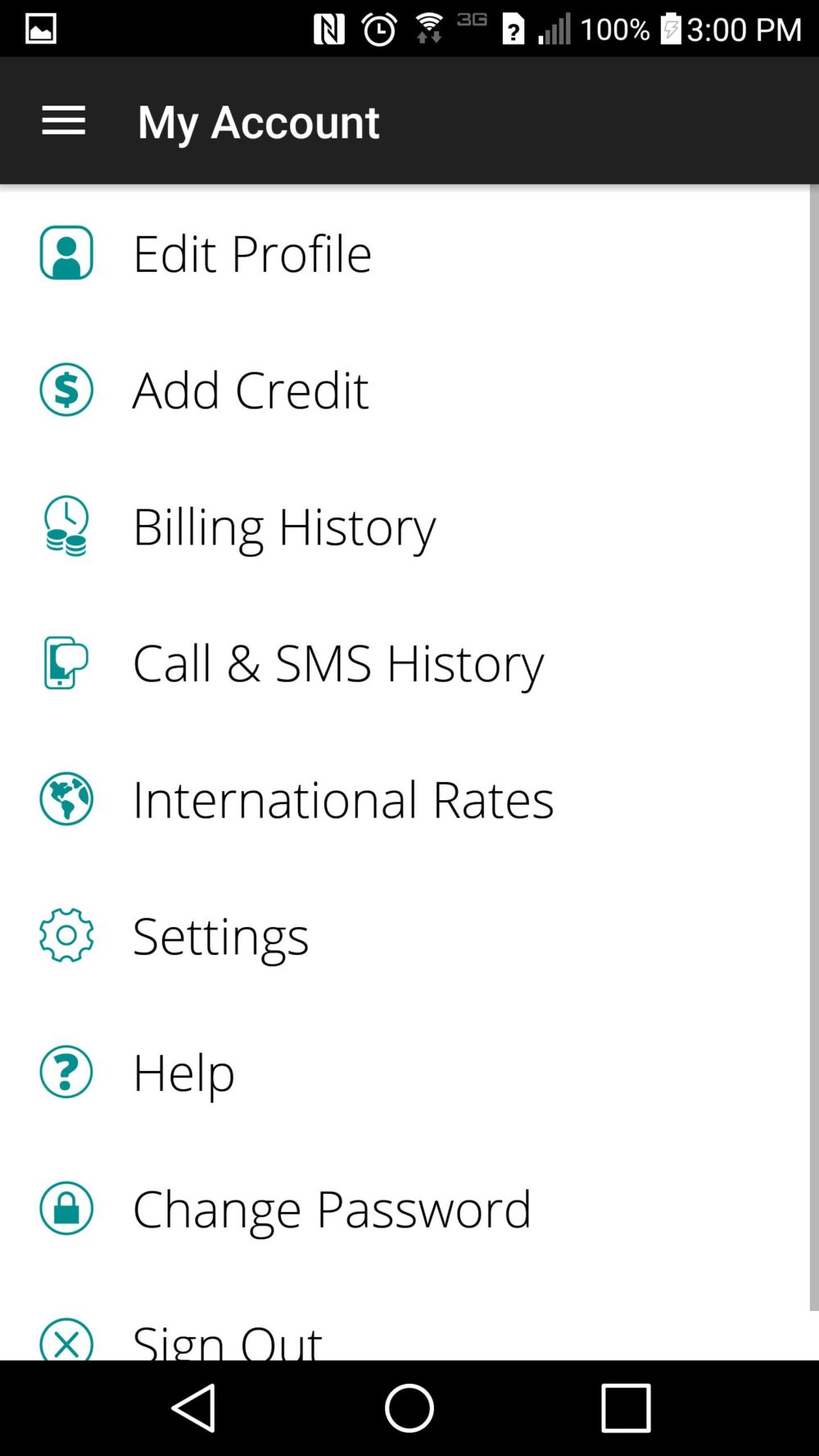
Task: Tap the Help question mark icon
Action: (x=66, y=1071)
